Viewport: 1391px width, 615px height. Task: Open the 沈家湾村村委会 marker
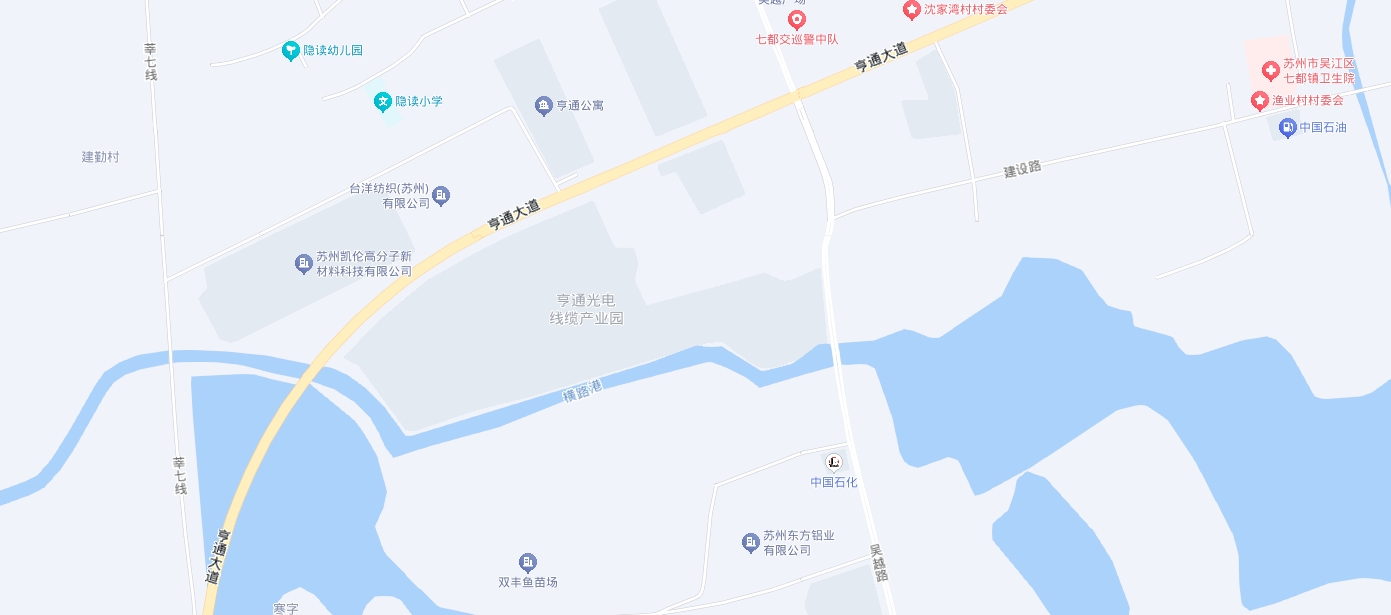tap(911, 10)
